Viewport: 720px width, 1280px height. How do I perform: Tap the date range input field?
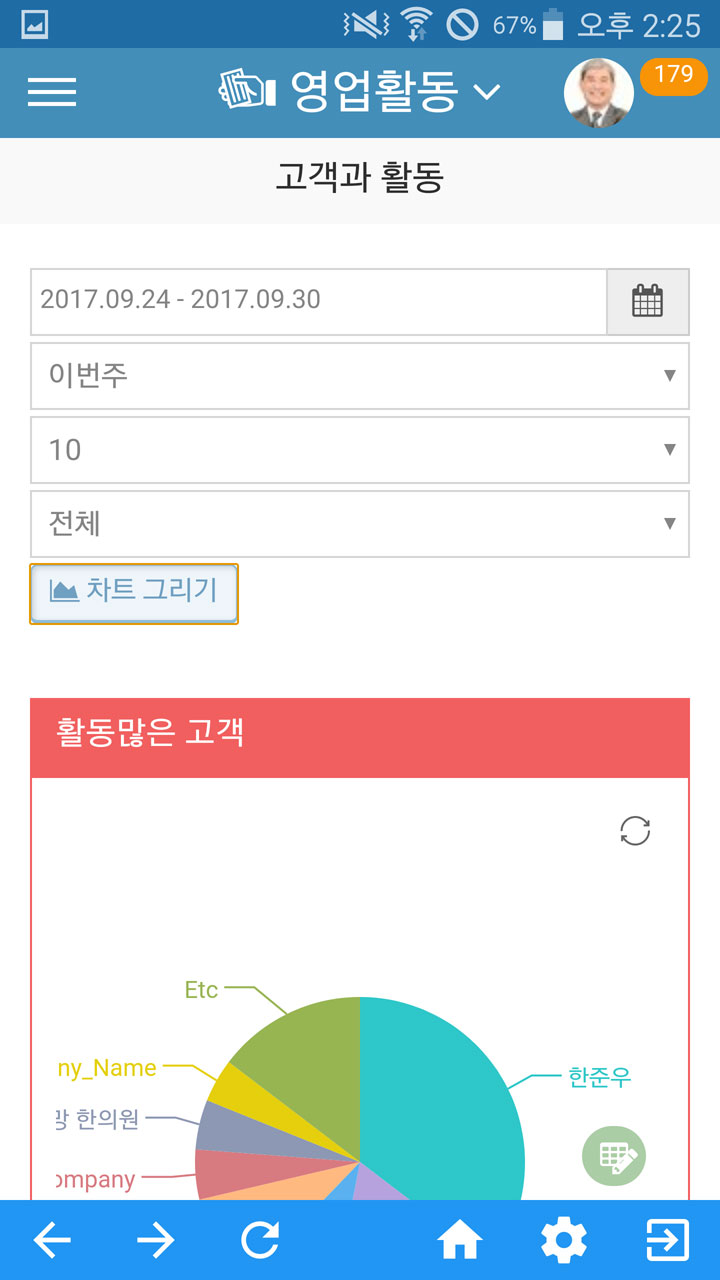coord(319,301)
